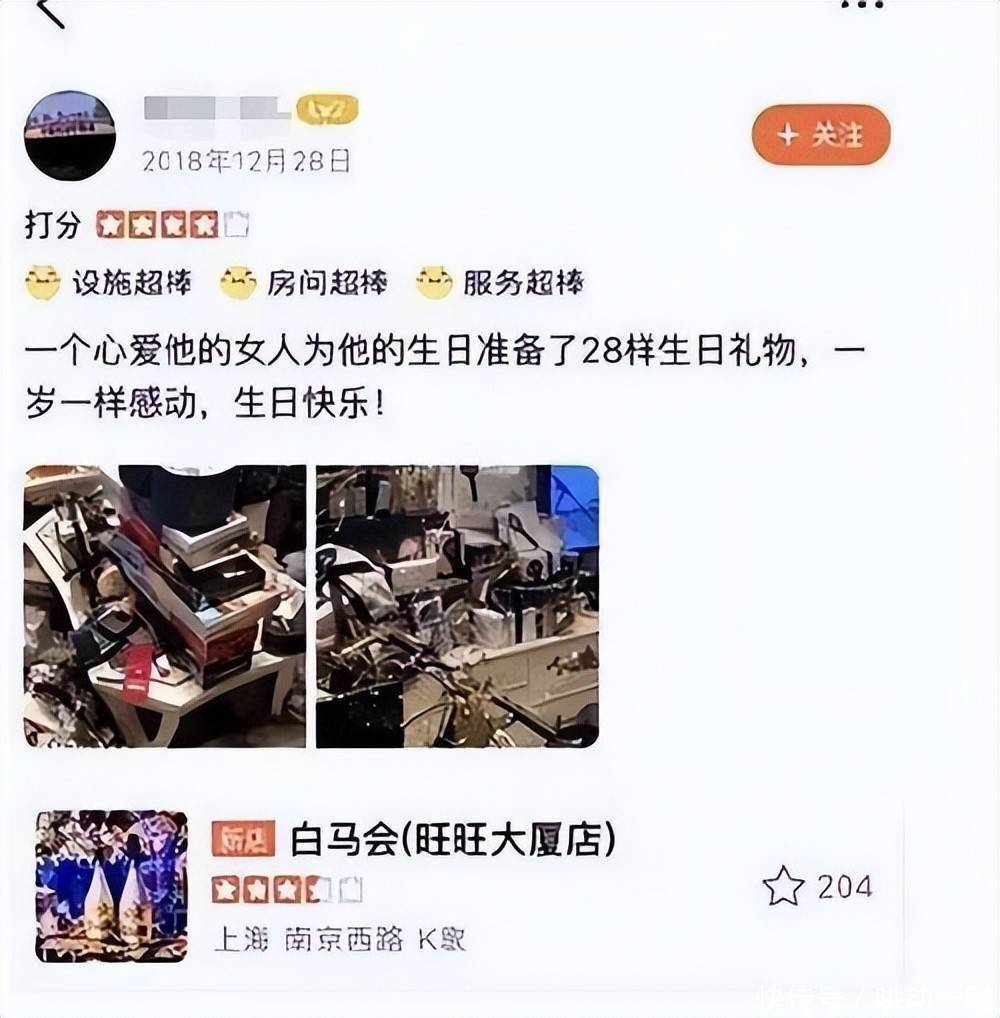Screen dimensions: 1000x1018
Task: Follow this reviewer with 关注
Action: click(x=821, y=135)
